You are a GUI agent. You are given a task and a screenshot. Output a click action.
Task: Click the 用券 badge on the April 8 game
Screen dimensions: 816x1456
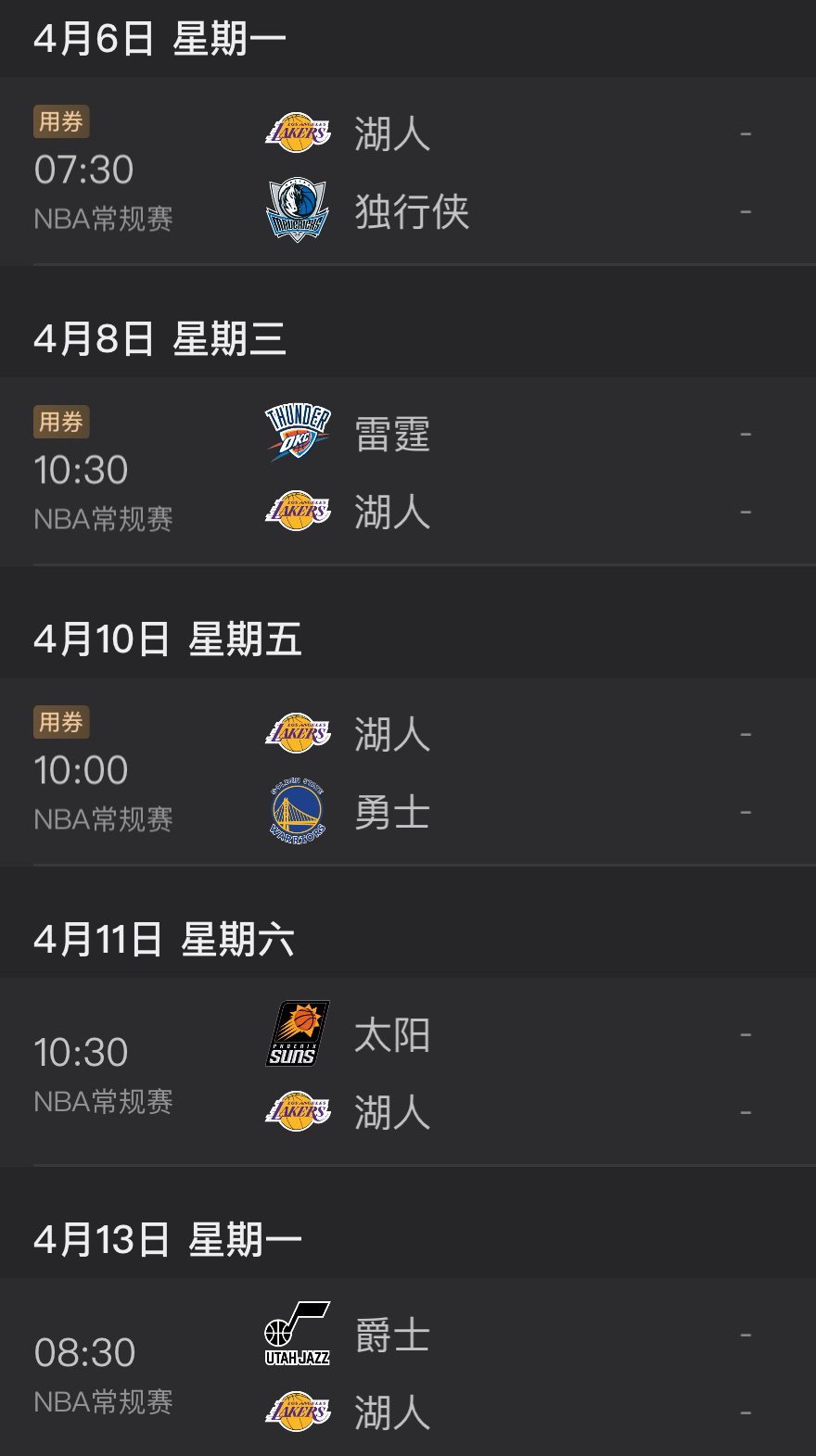click(x=61, y=422)
